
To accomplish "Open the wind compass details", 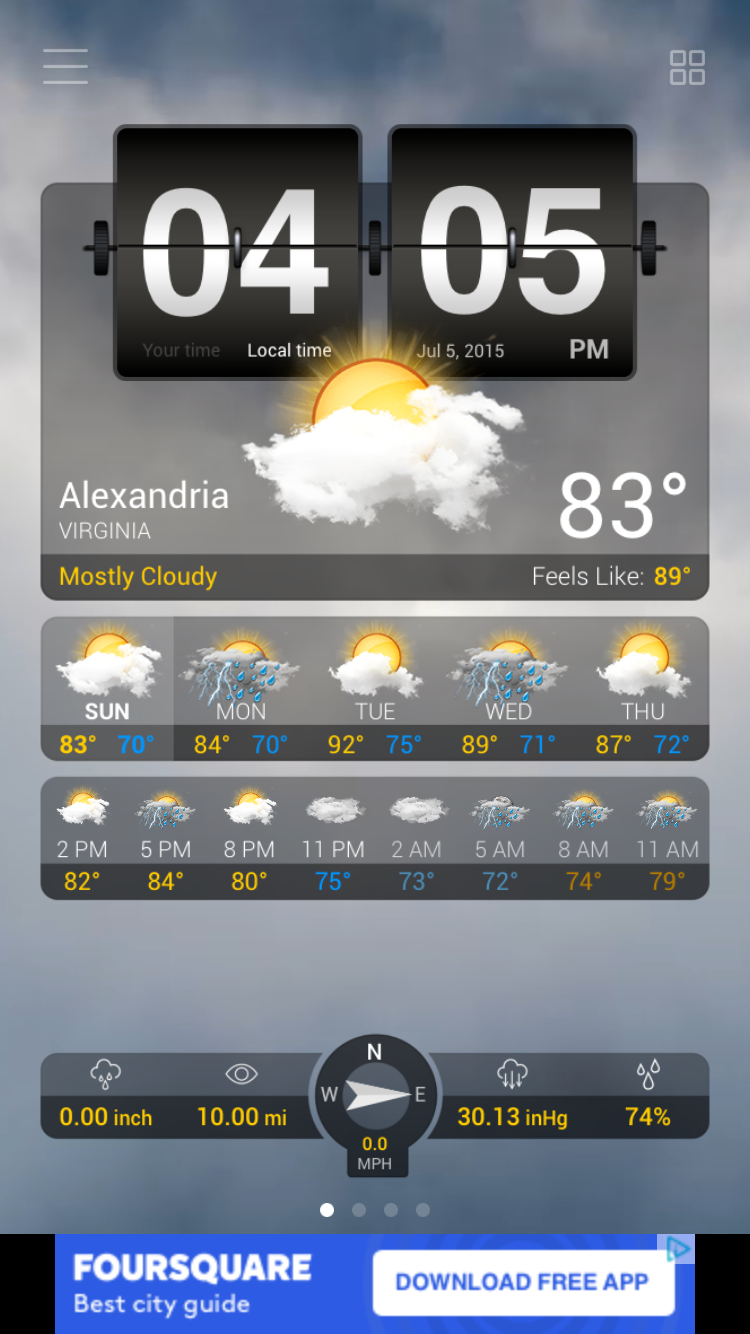I will click(x=374, y=1100).
